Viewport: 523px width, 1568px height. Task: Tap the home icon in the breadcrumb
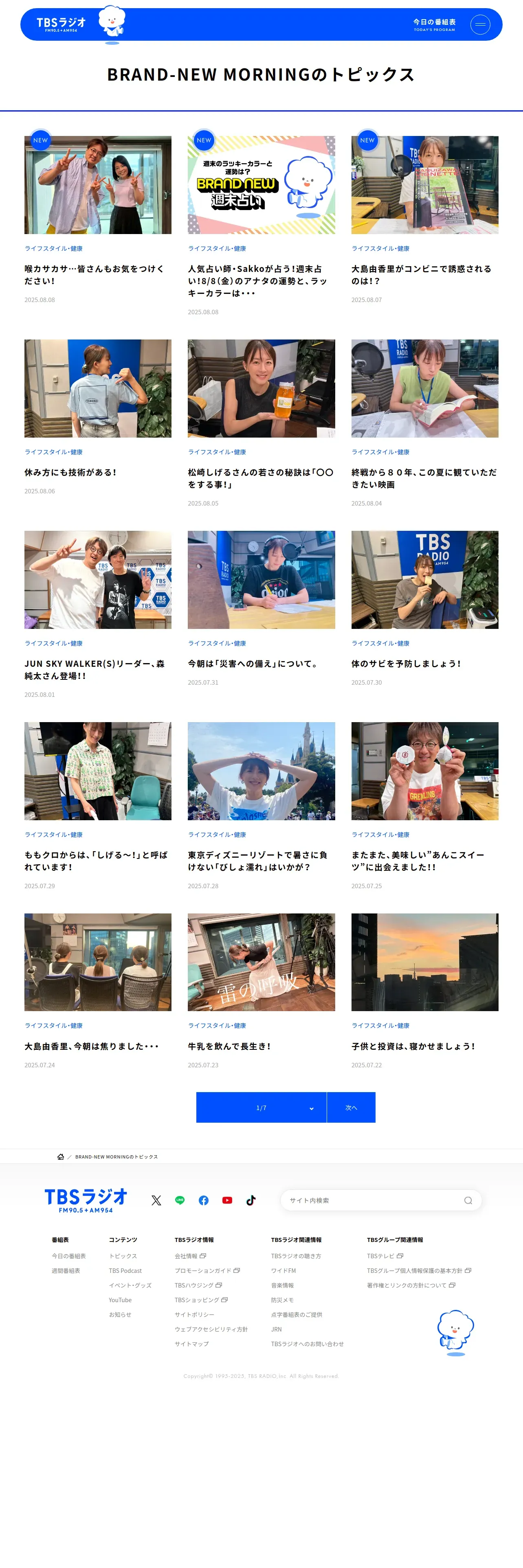(x=60, y=1156)
